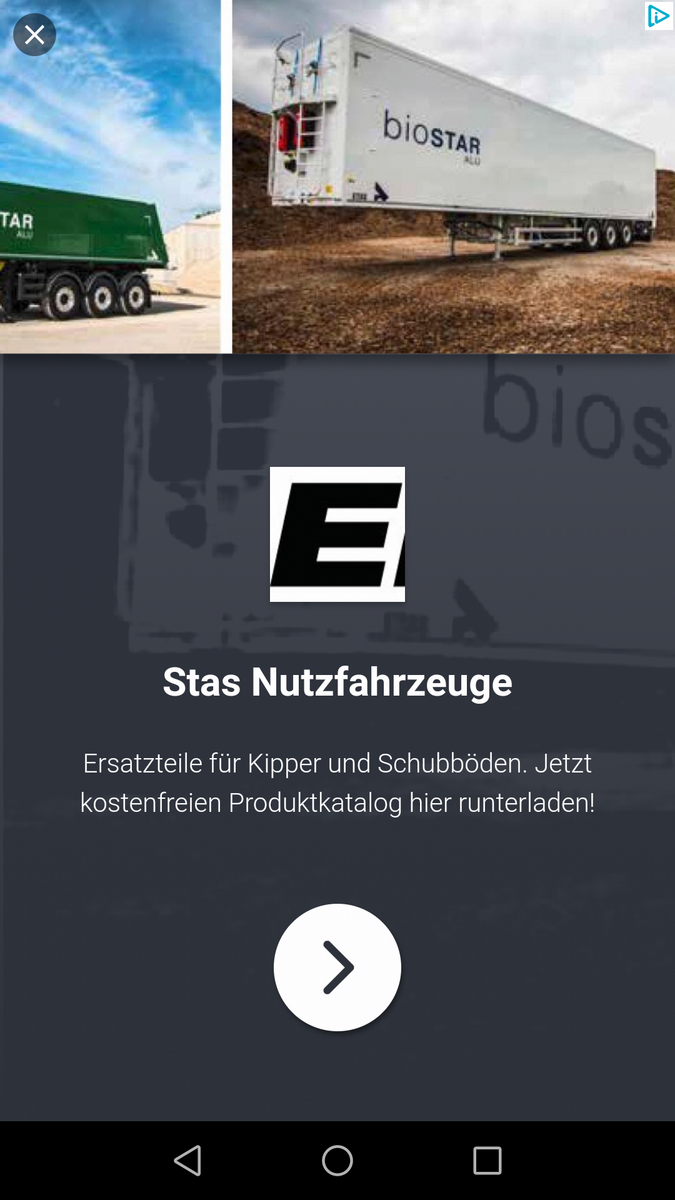
Task: Open the green tipper trailer image
Action: tap(110, 176)
